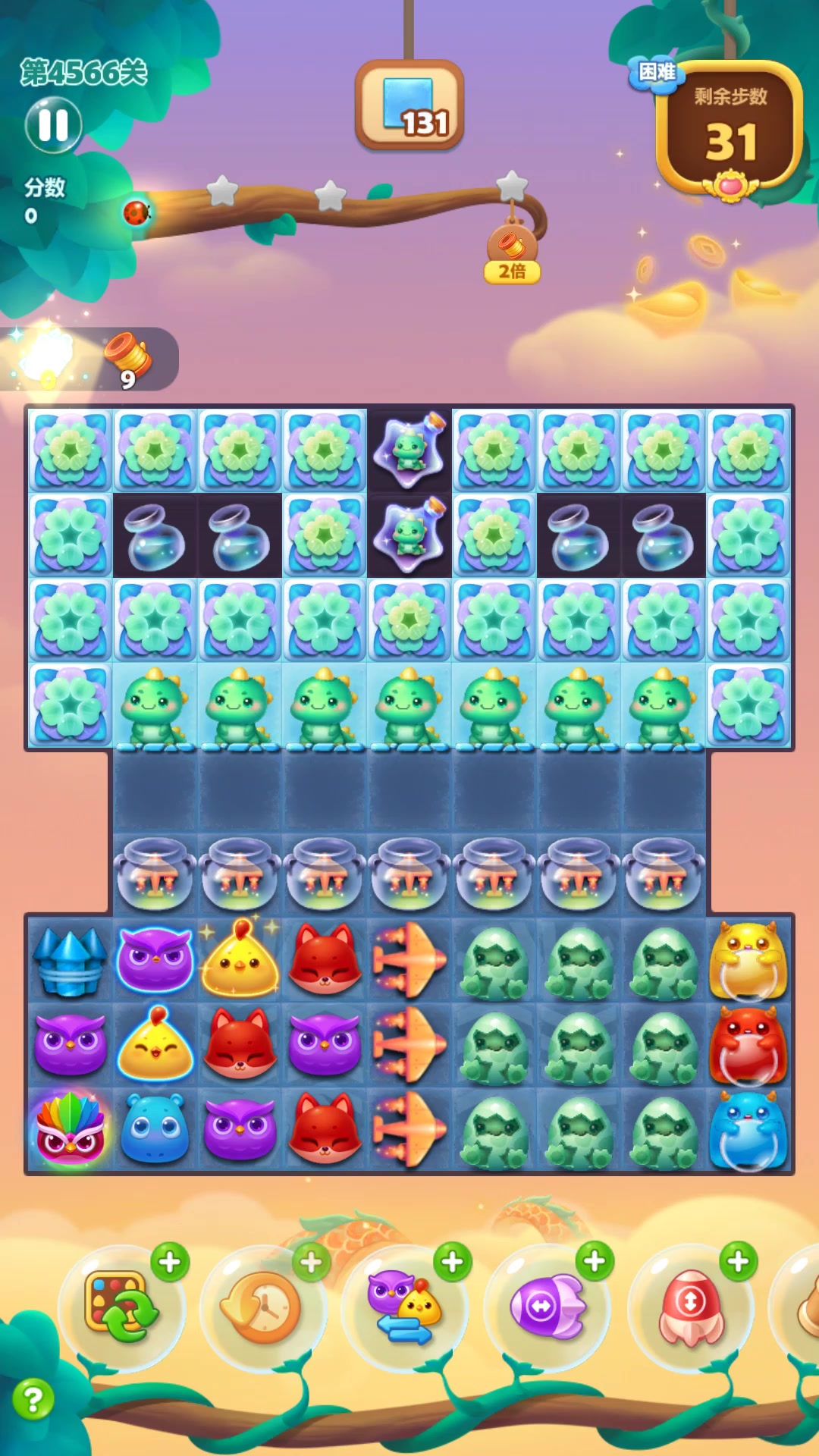This screenshot has height=1456, width=819.
Task: Use the clock rewind booster
Action: 261,1307
